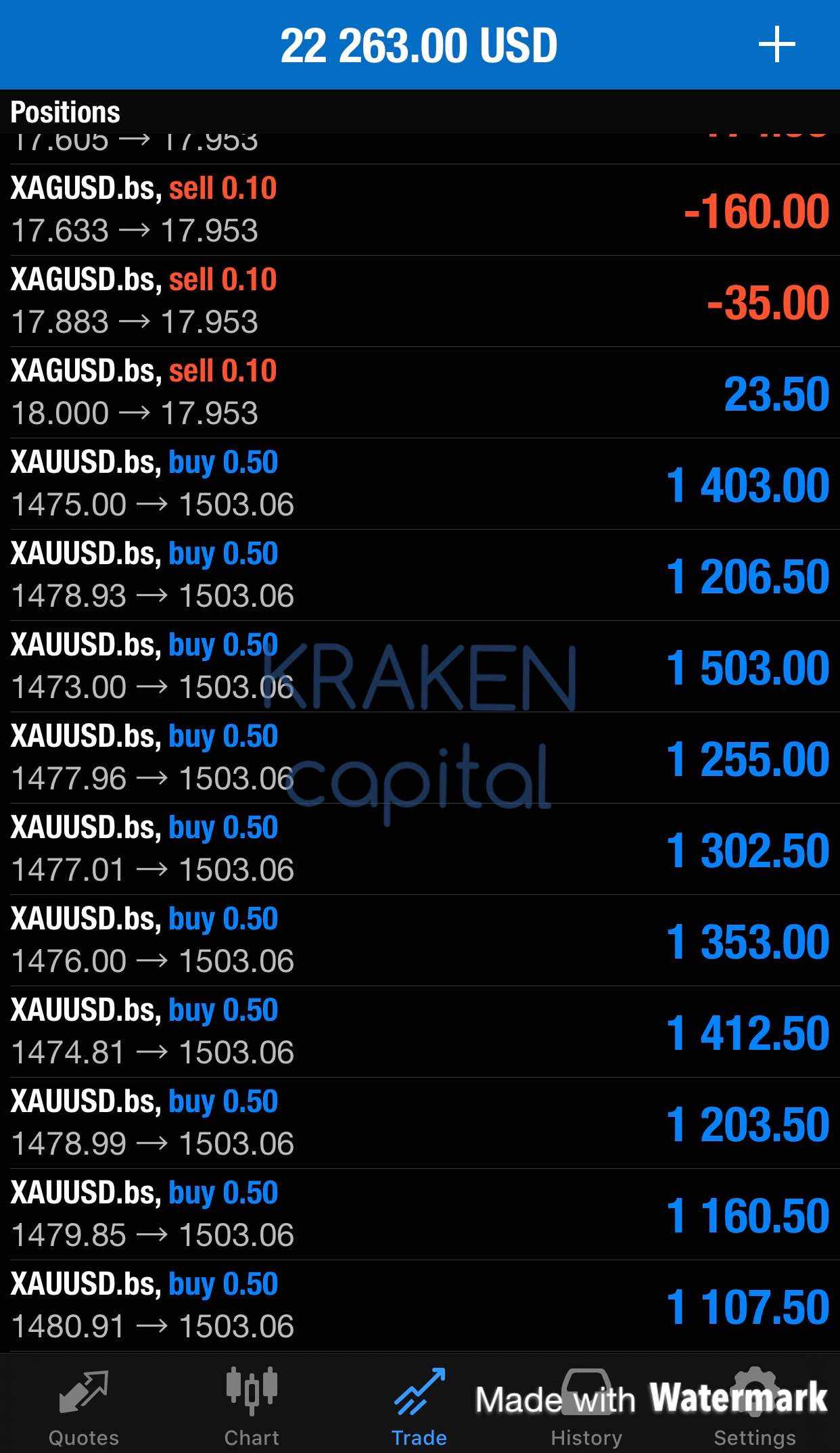Screen dimensions: 840x1453
Task: Select the XAUUSD buy position at 1478.99
Action: click(420, 1123)
